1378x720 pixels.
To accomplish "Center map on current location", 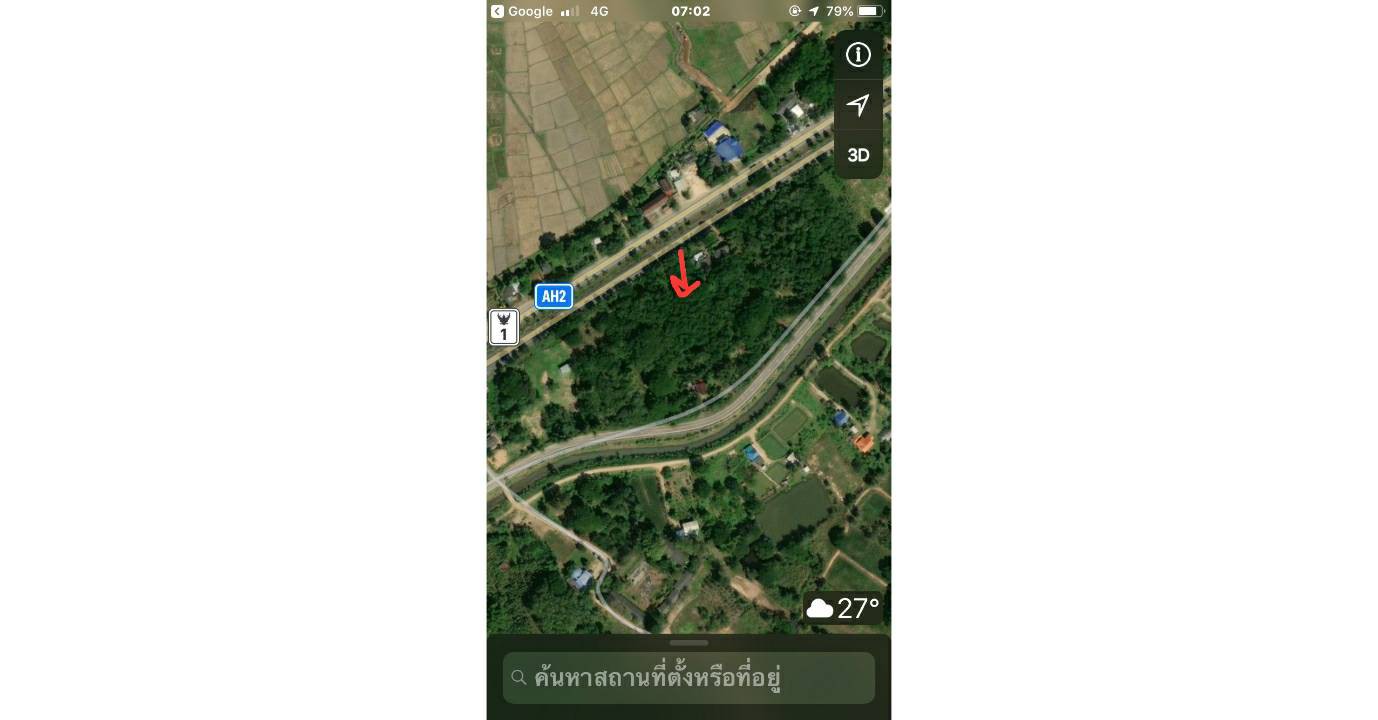I will 858,105.
